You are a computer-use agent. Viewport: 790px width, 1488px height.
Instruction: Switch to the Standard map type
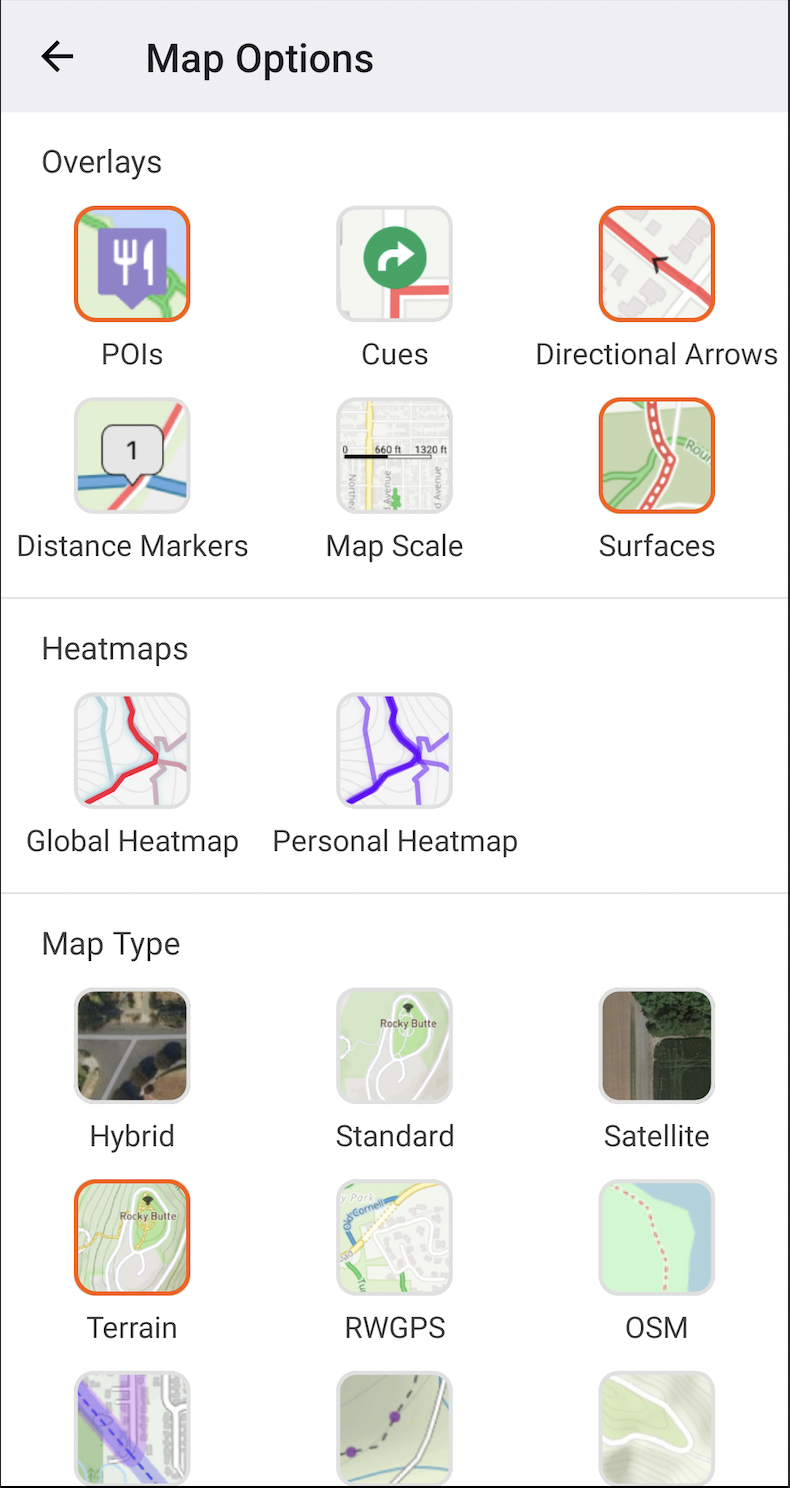pos(394,1046)
